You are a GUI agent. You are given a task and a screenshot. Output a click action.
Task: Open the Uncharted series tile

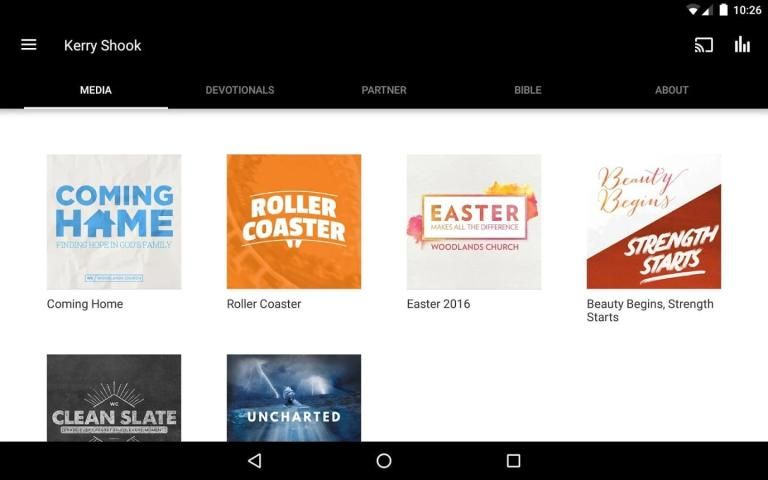click(294, 398)
